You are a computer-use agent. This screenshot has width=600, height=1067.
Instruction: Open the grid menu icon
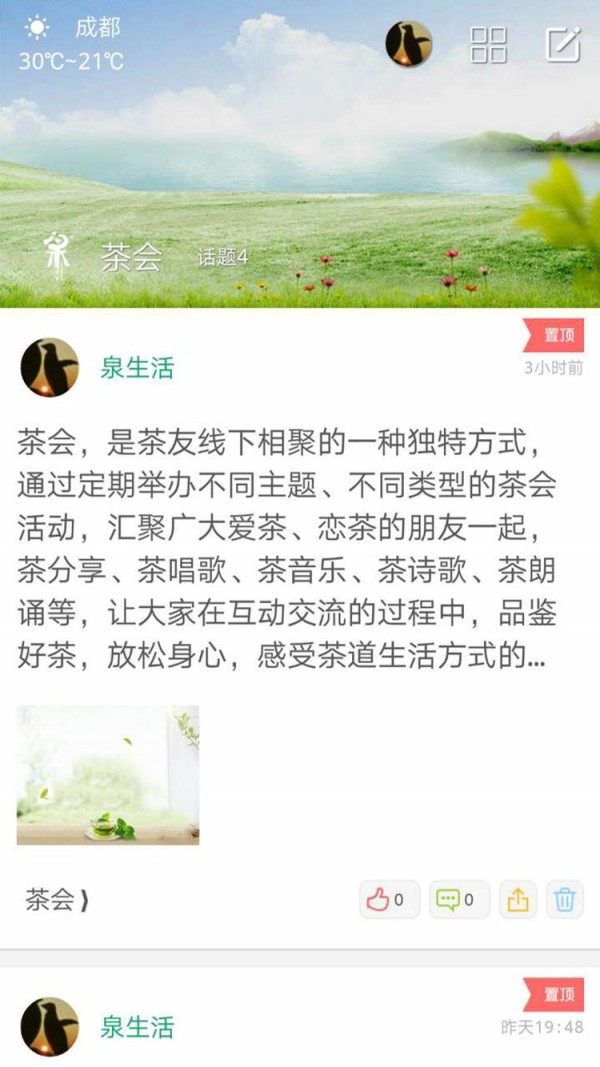pos(489,45)
